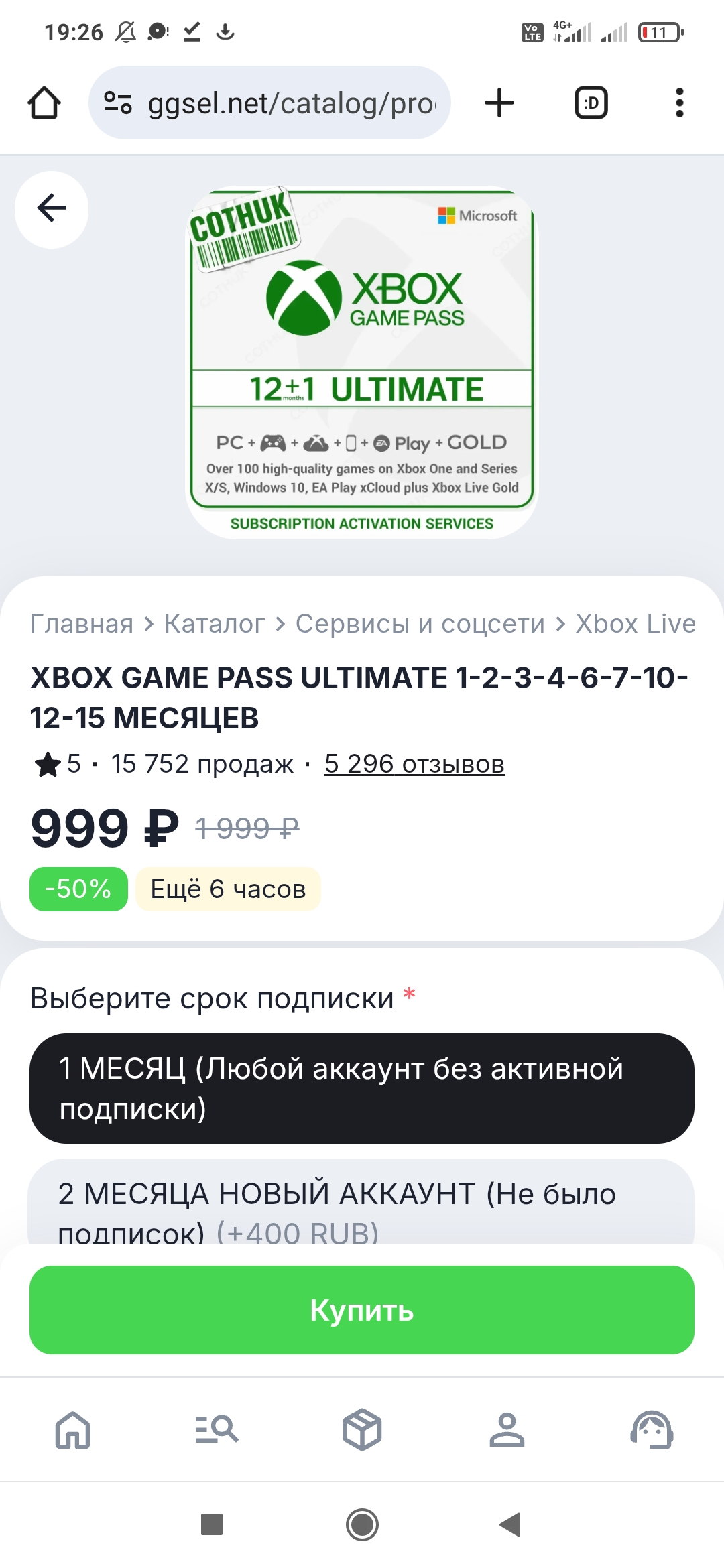The width and height of the screenshot is (724, 1568).
Task: Open the browser home page
Action: [44, 103]
